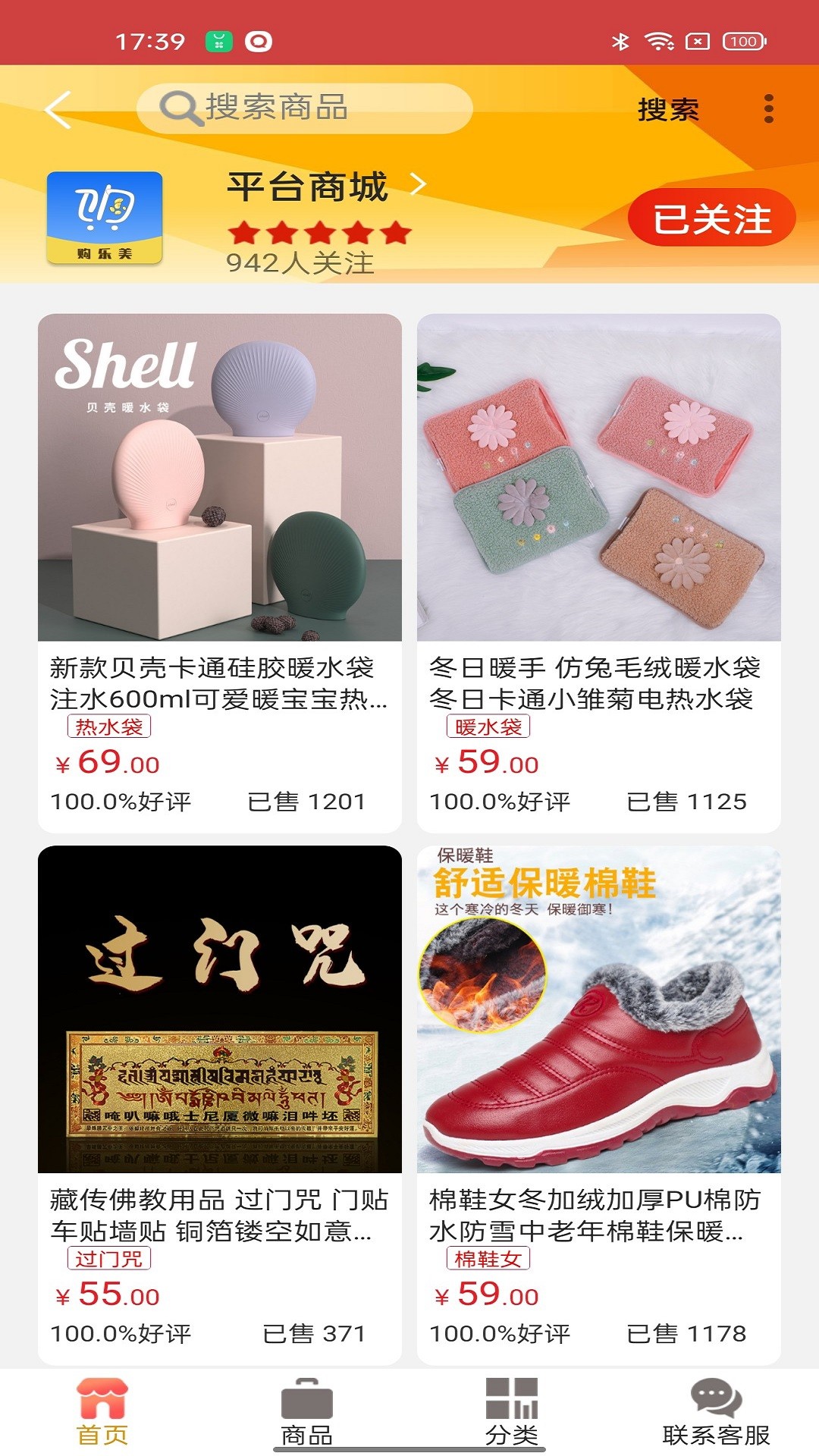Tap the 购乐美 store logo
Screen dimensions: 819x1456
[105, 218]
